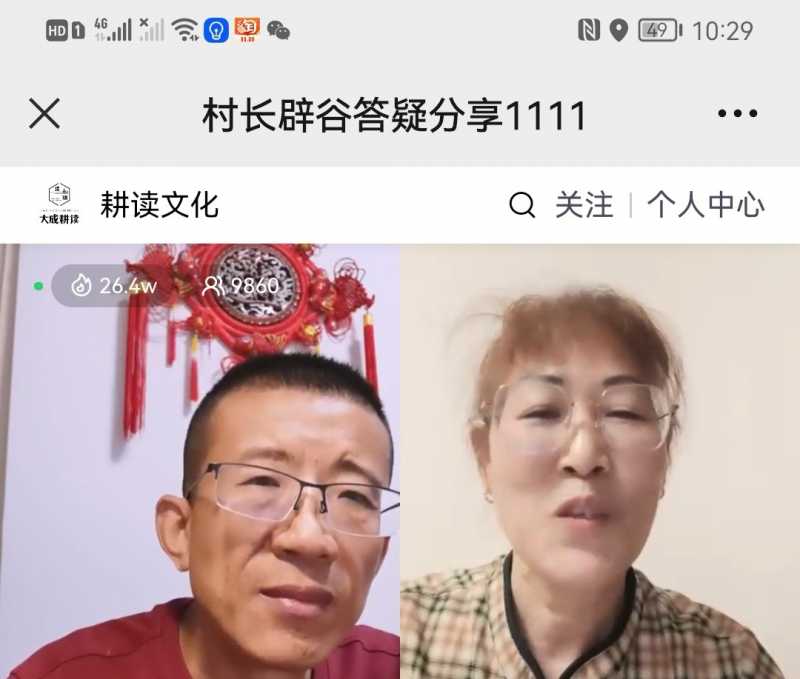This screenshot has height=679, width=800.
Task: Follow 耕读文化 via 关注
Action: [584, 205]
